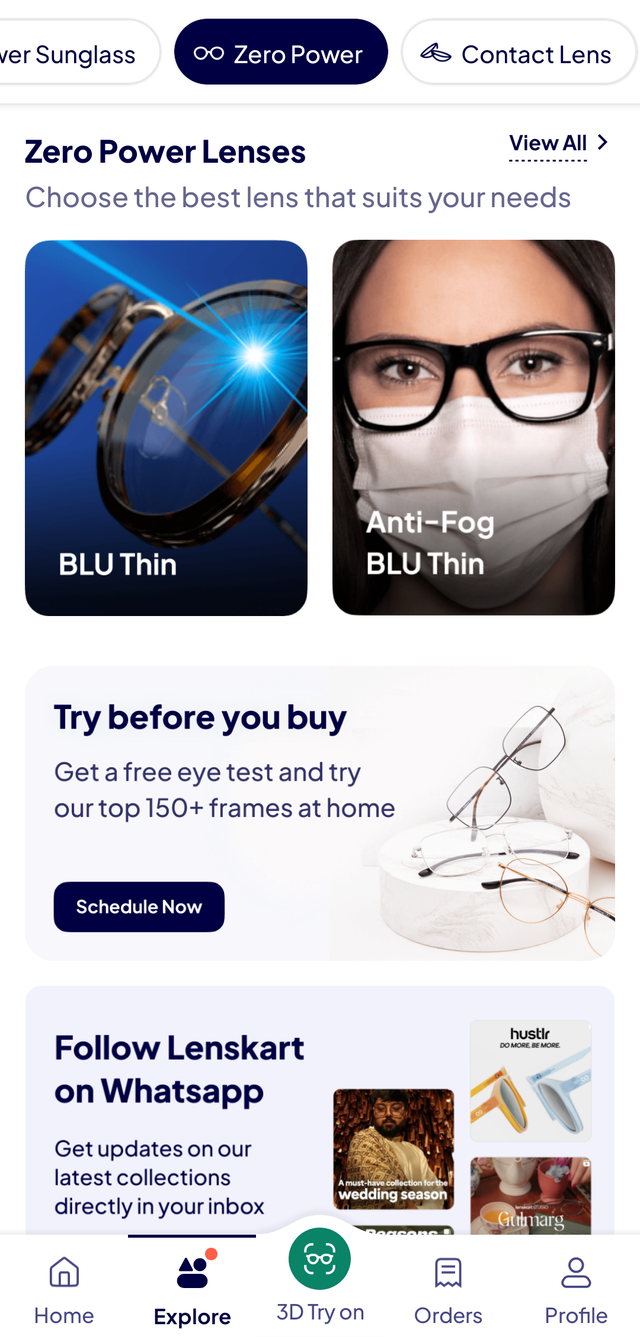Switch to the Explore tab
The image size is (640, 1337).
pos(192,1290)
